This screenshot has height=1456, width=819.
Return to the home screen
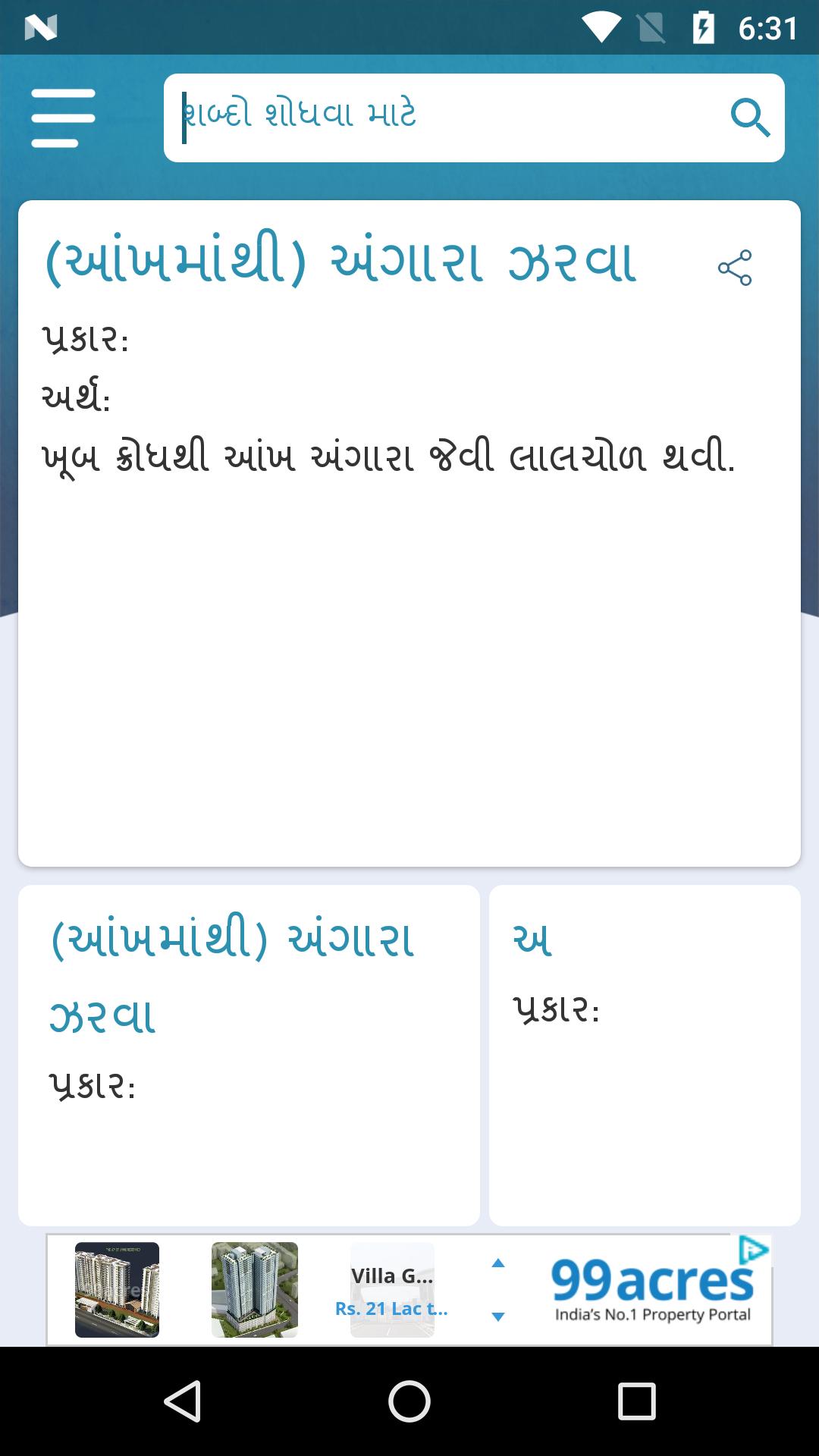tap(409, 1401)
